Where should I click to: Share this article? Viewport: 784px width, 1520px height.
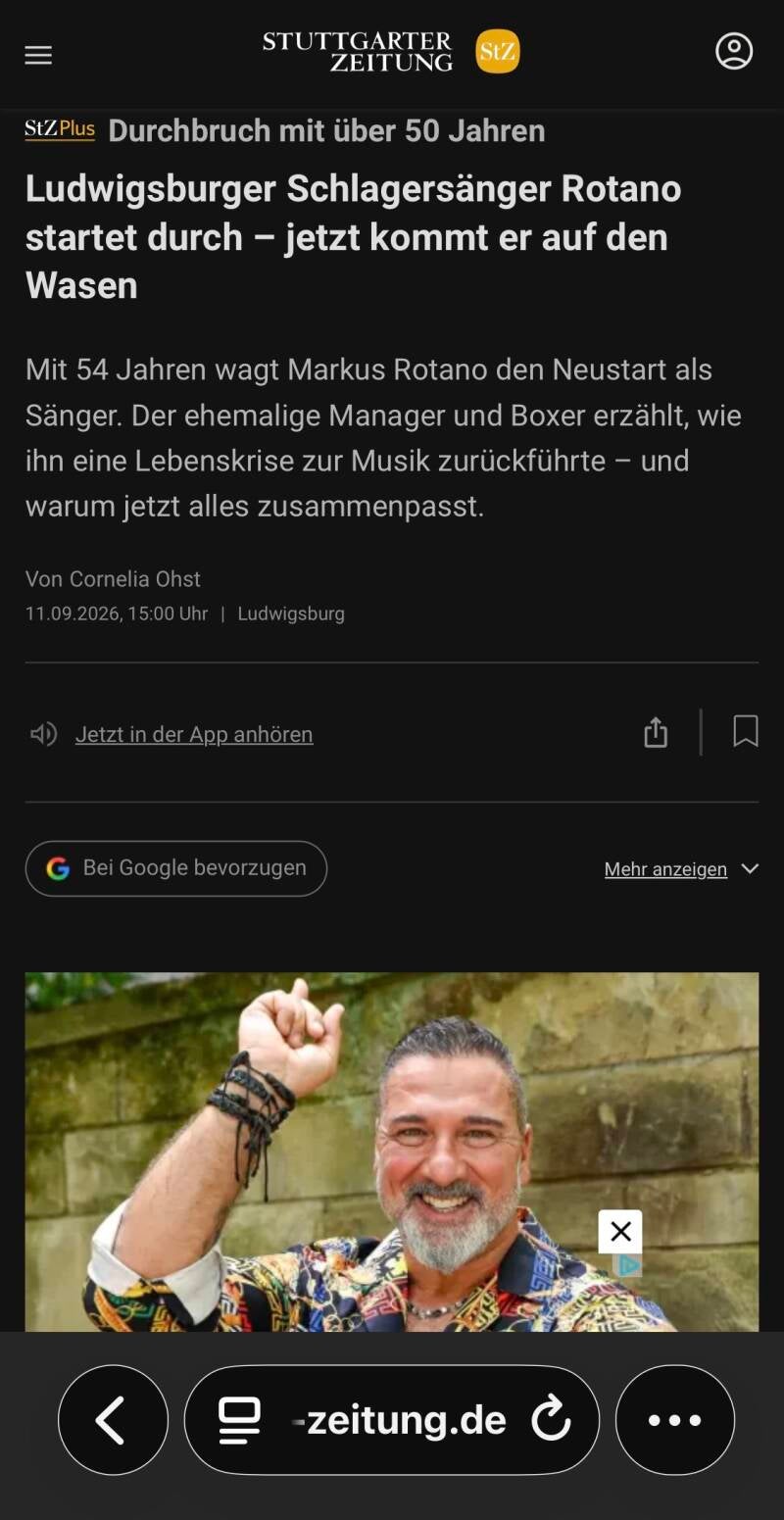[x=656, y=732]
